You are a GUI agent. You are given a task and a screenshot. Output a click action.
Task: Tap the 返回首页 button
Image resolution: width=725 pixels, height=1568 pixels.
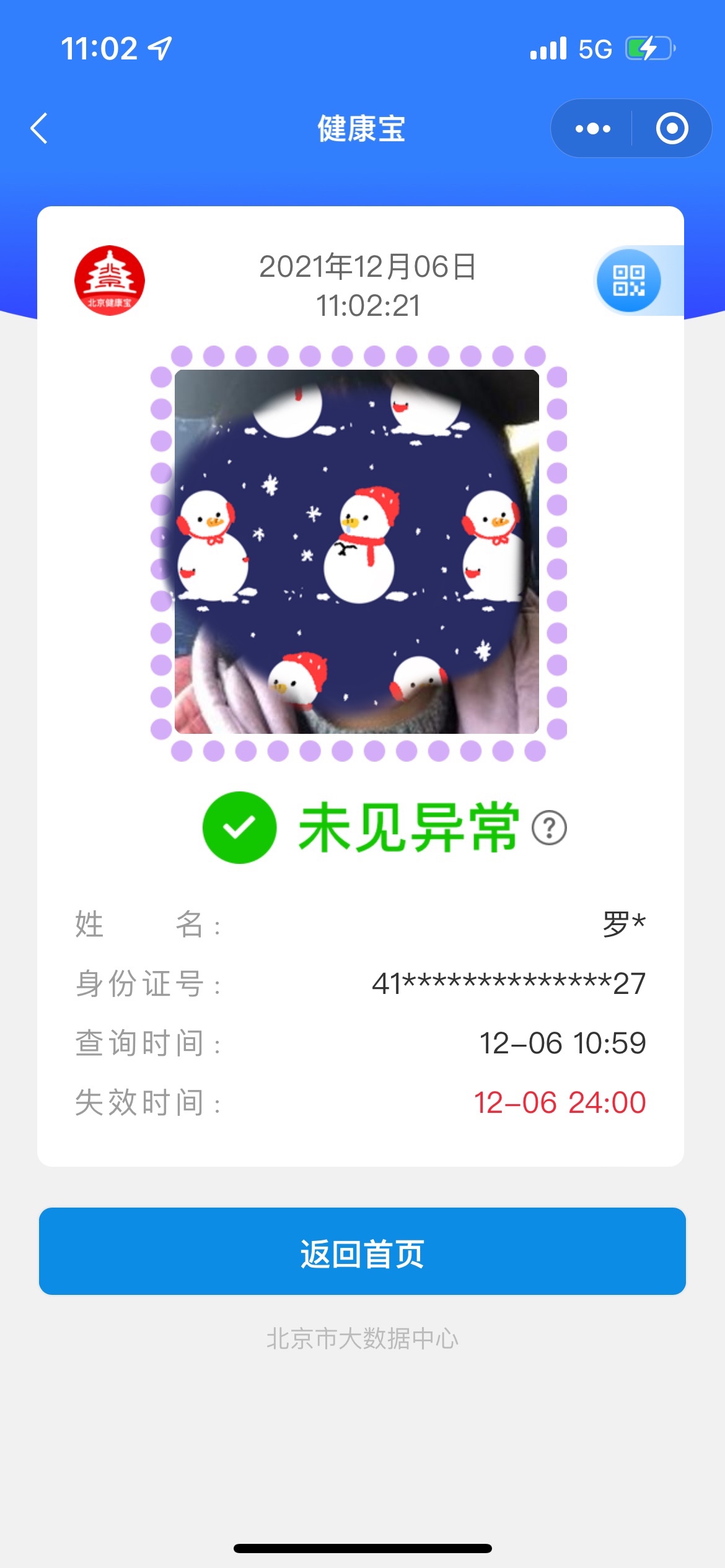point(362,1252)
